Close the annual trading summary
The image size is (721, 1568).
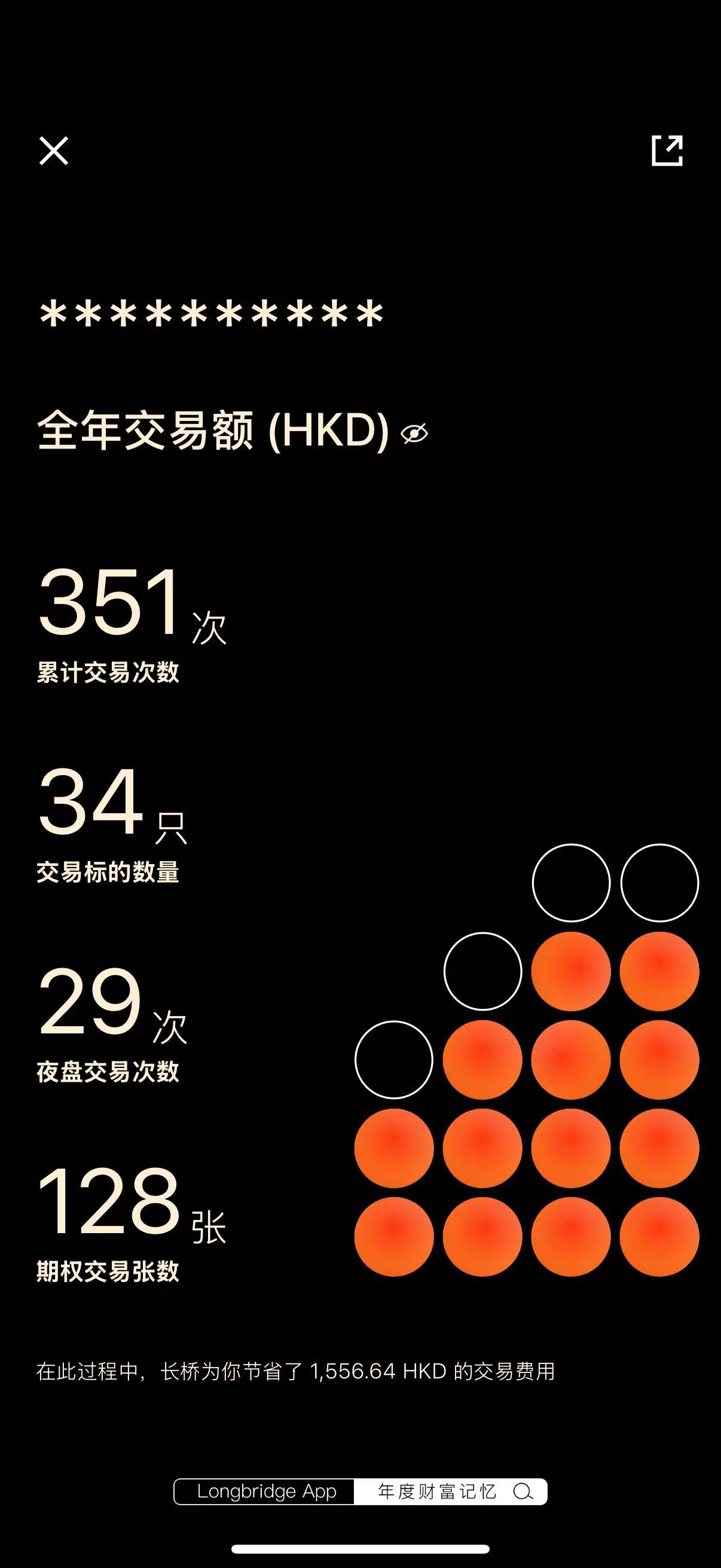coord(54,150)
